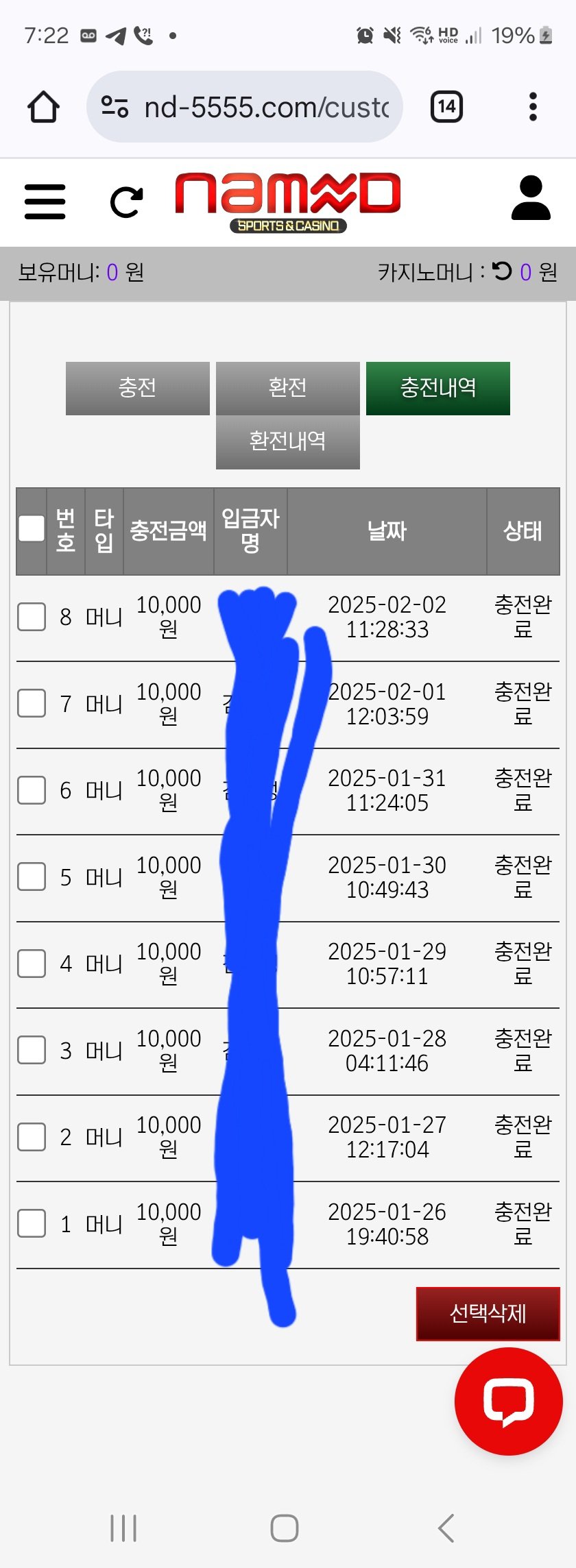Tick the checkbox for row number 8
The height and width of the screenshot is (1568, 576).
pos(32,617)
